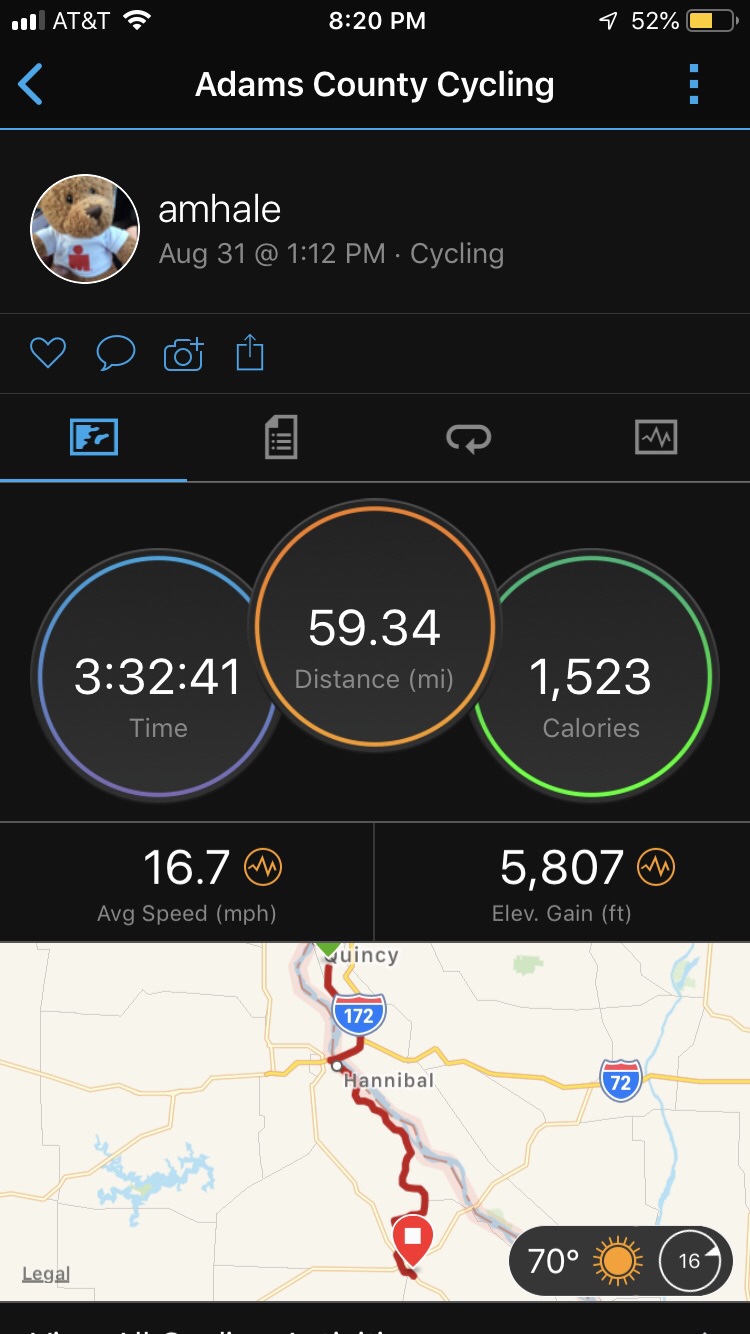Image resolution: width=750 pixels, height=1334 pixels.
Task: Select the overview summary tab
Action: pyautogui.click(x=94, y=438)
